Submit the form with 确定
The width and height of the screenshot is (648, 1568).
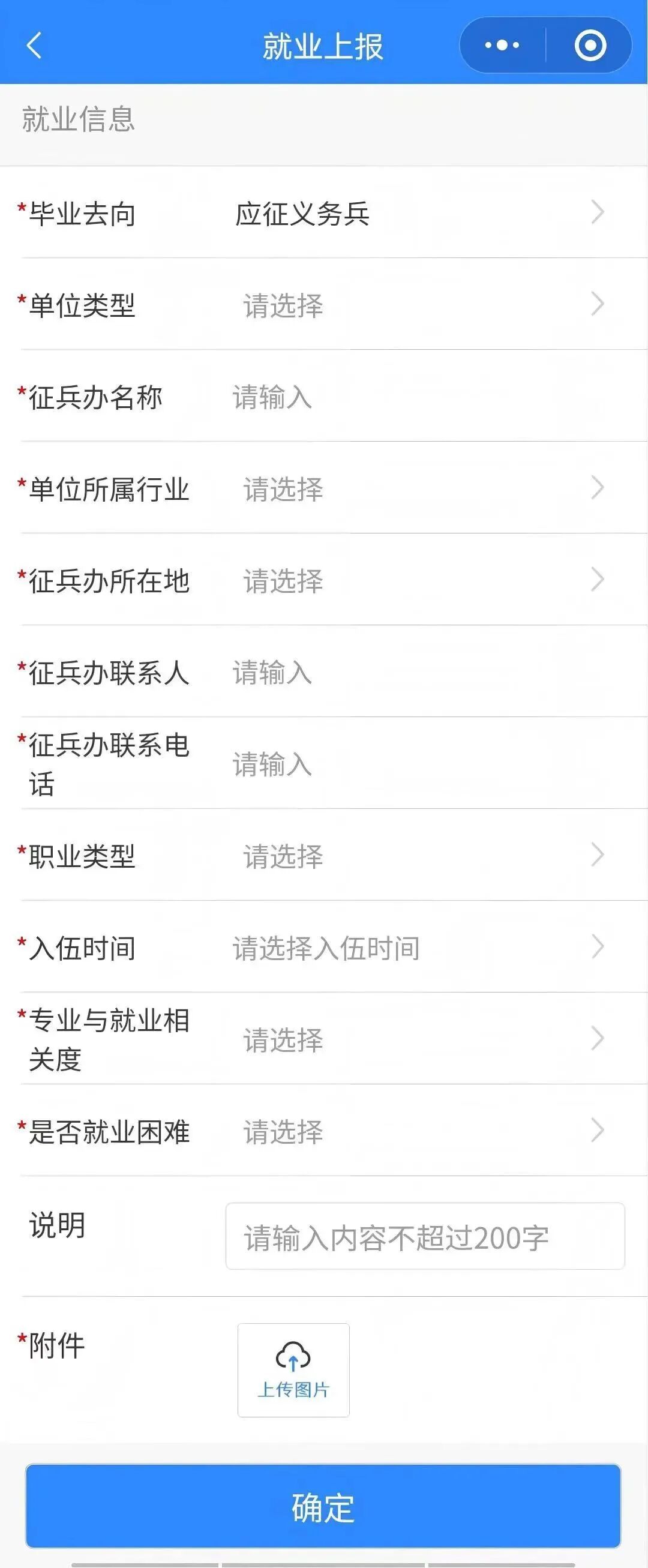pyautogui.click(x=323, y=1507)
